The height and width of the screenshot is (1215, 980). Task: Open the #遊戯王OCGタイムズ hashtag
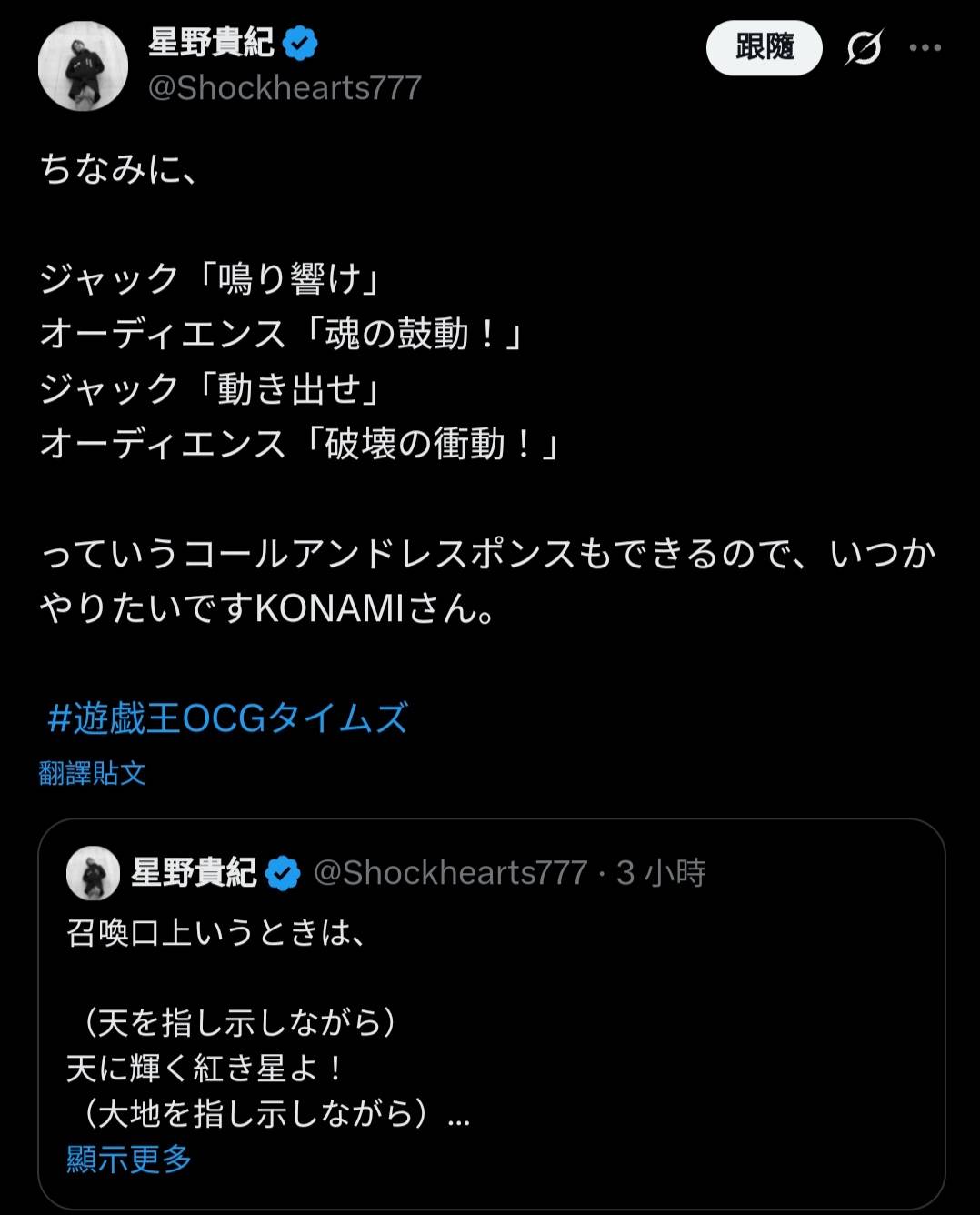tap(228, 718)
